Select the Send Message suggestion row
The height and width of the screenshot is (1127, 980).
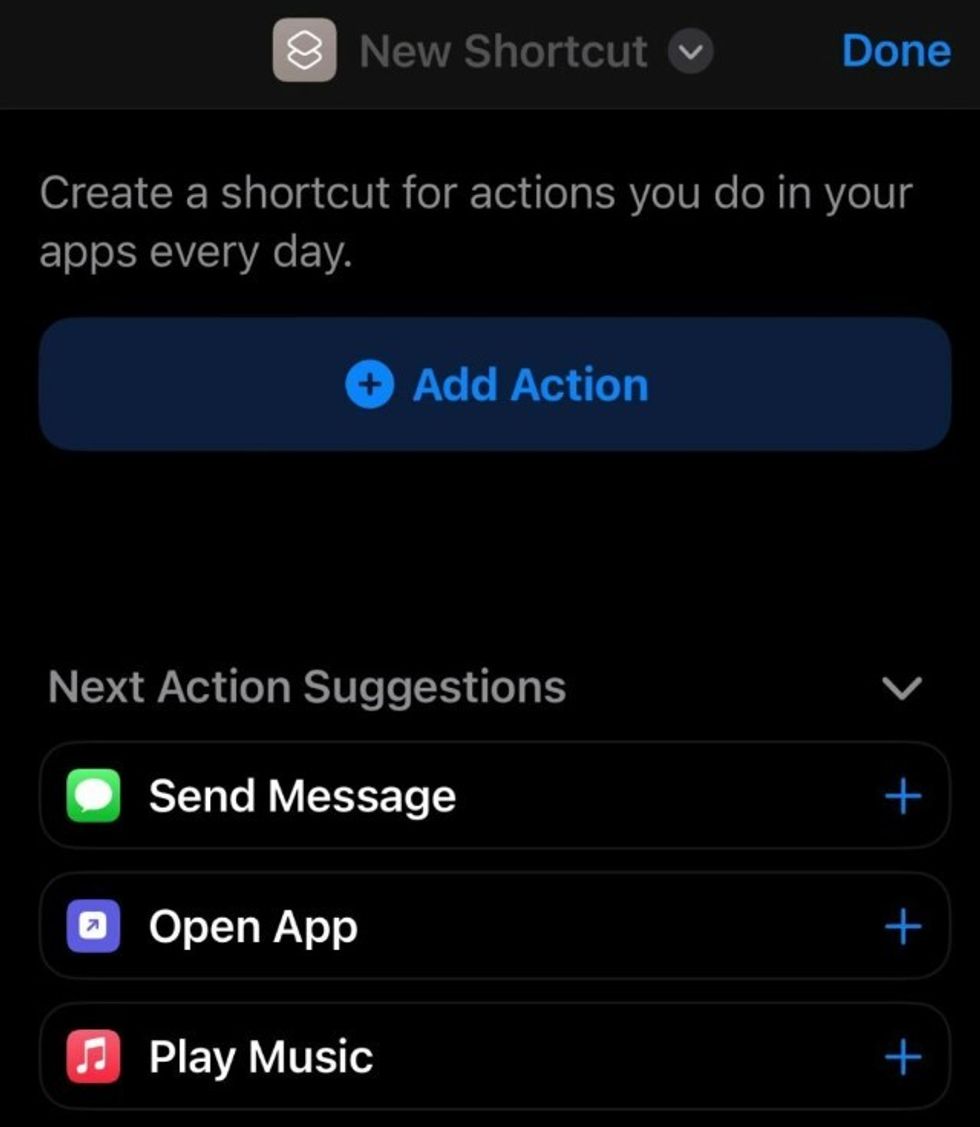(x=450, y=795)
